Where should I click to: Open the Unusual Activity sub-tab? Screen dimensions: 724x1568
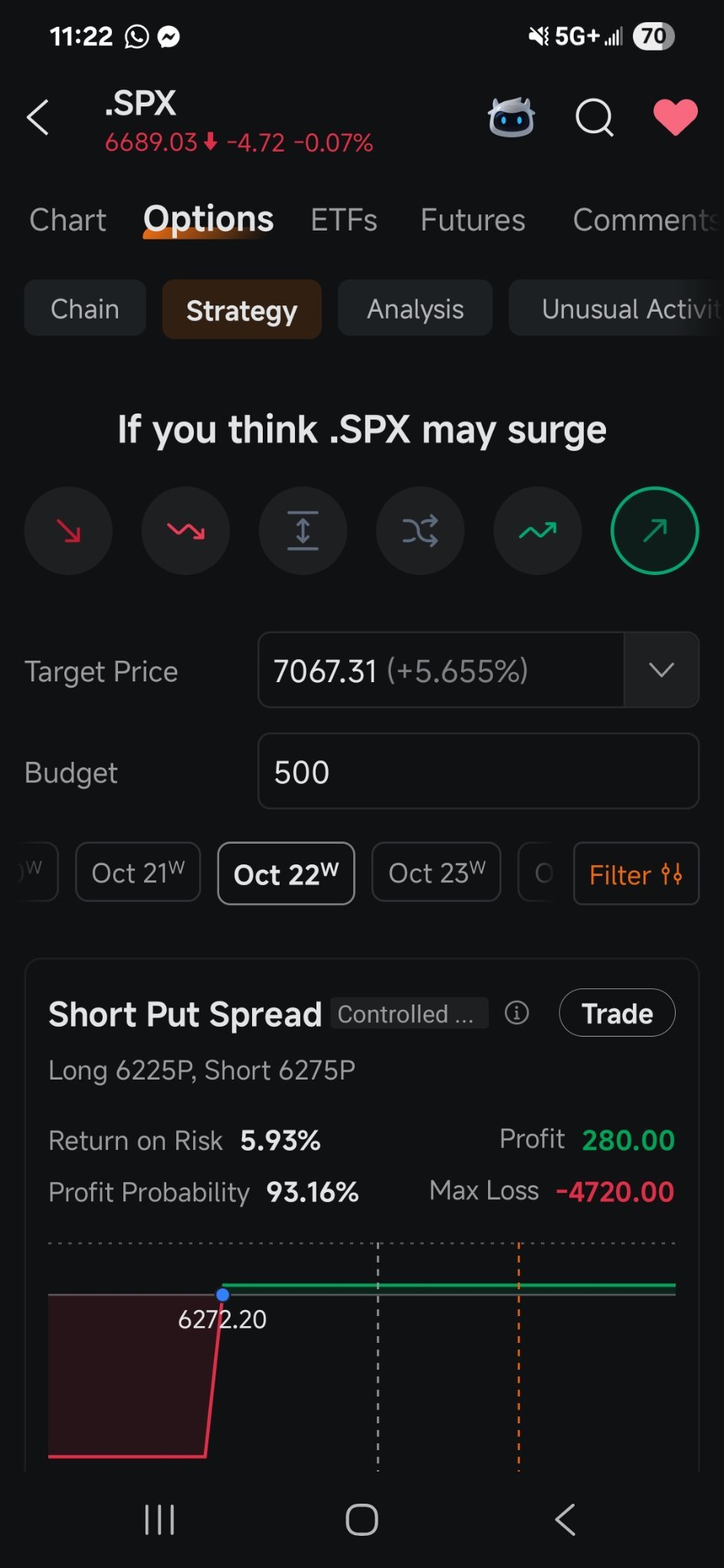617,309
